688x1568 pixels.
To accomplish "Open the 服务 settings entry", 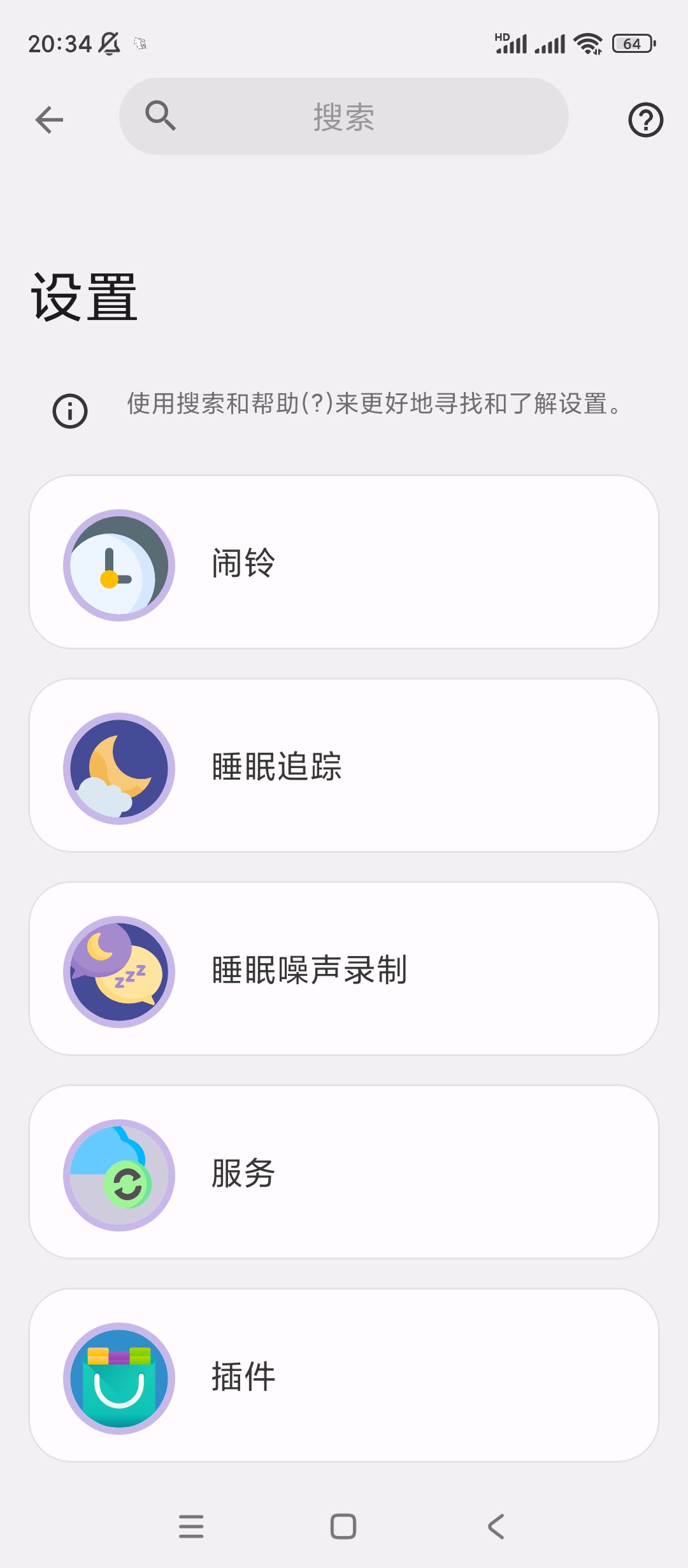I will [x=344, y=1176].
